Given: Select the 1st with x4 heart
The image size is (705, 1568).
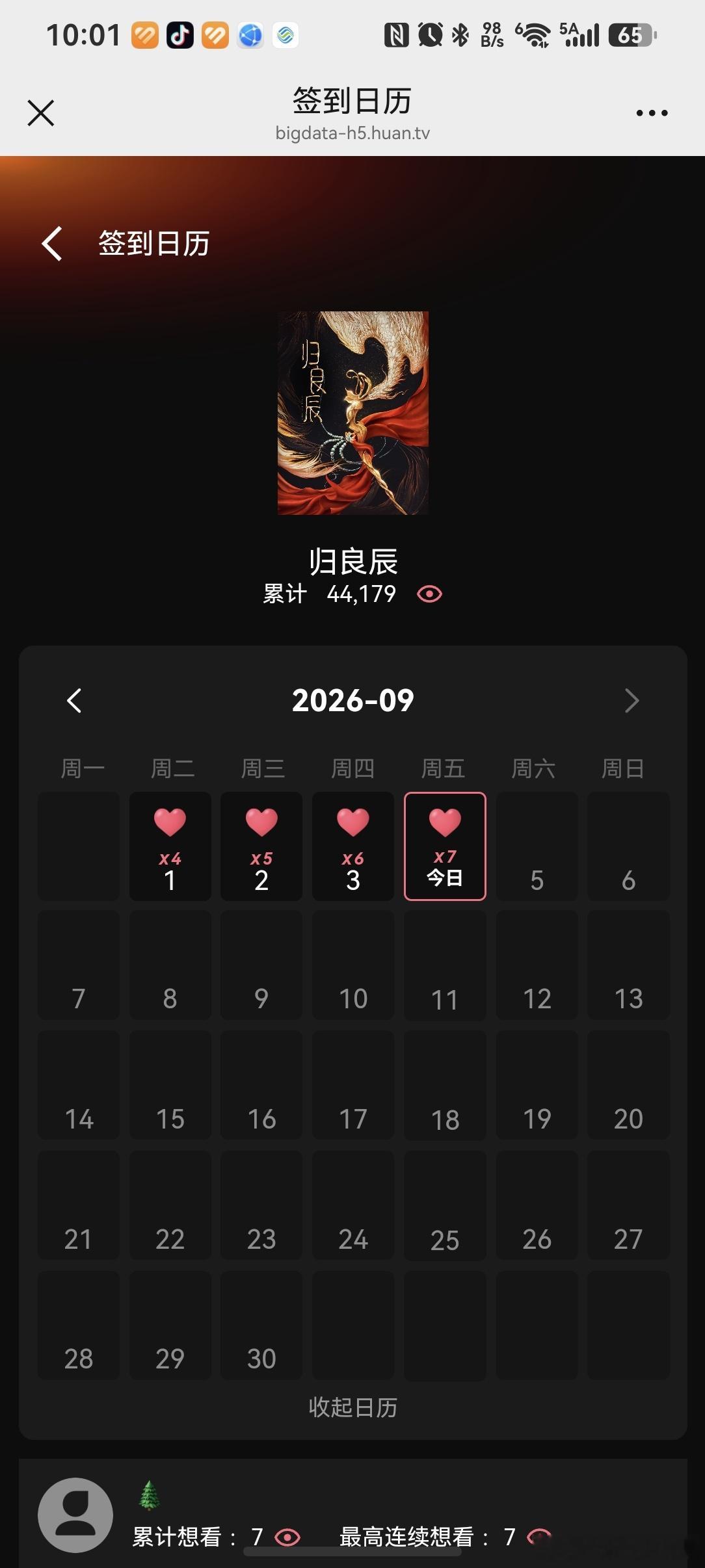Looking at the screenshot, I should coord(170,846).
